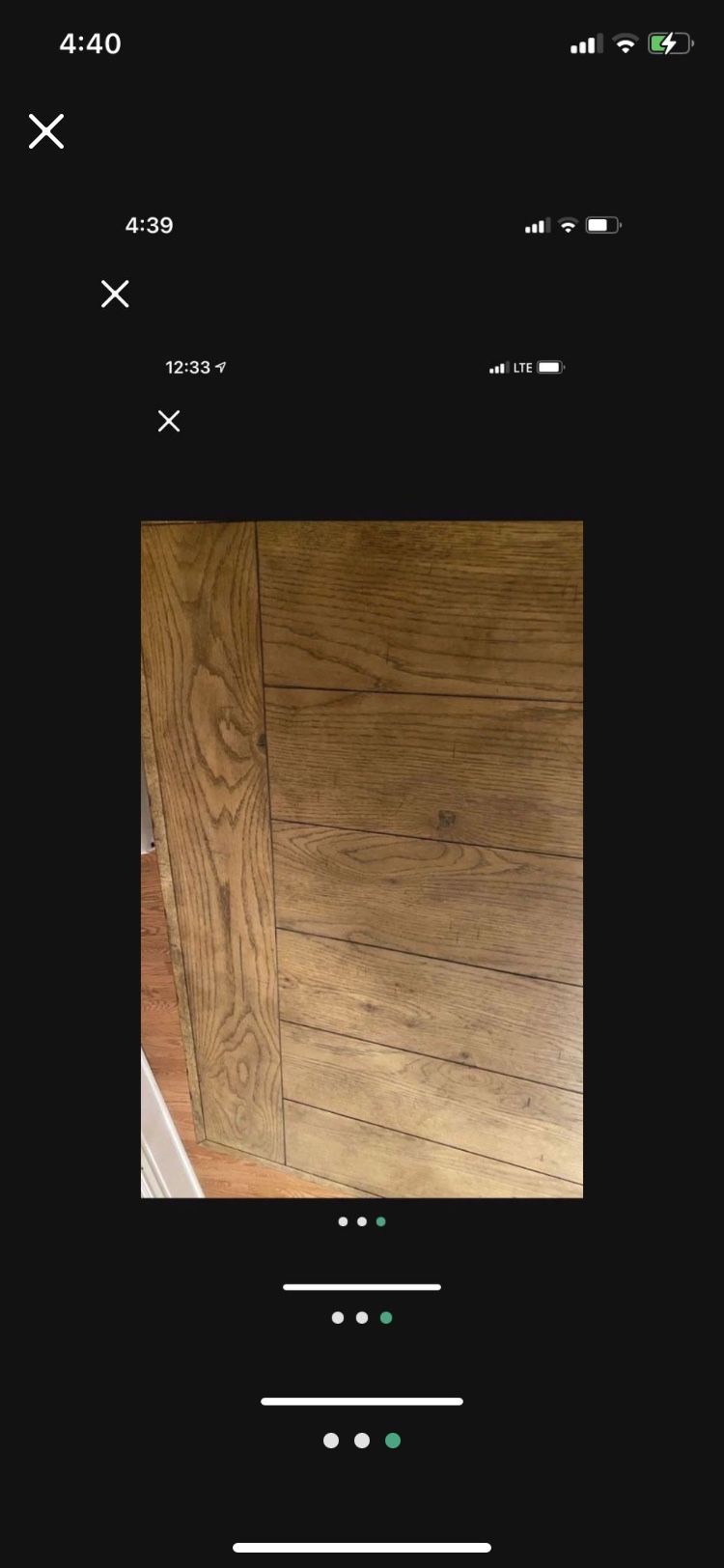The image size is (724, 1568).
Task: Tap the location arrow next to 12:33
Action: [x=220, y=366]
